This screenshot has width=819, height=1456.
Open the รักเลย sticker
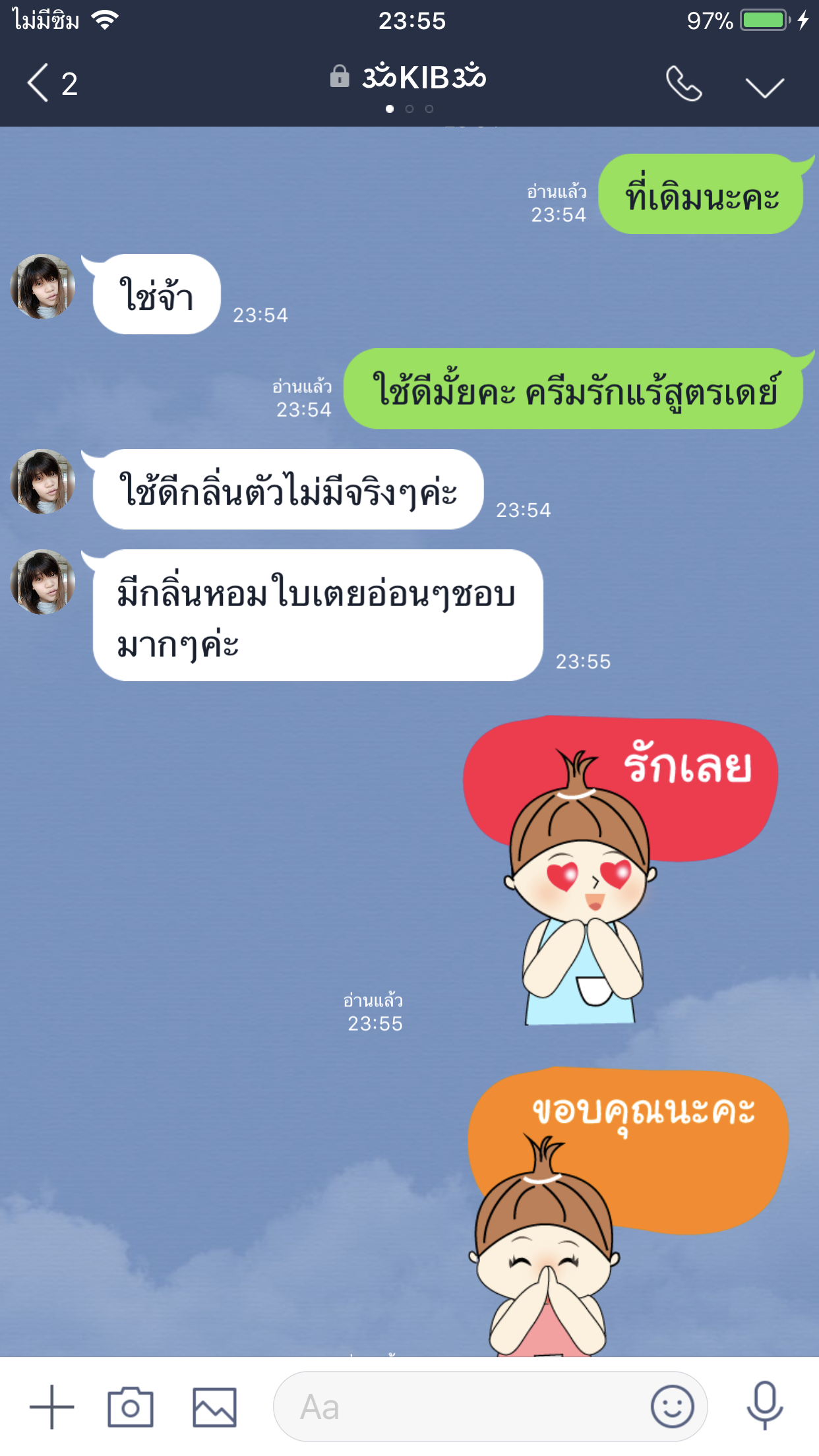click(620, 870)
